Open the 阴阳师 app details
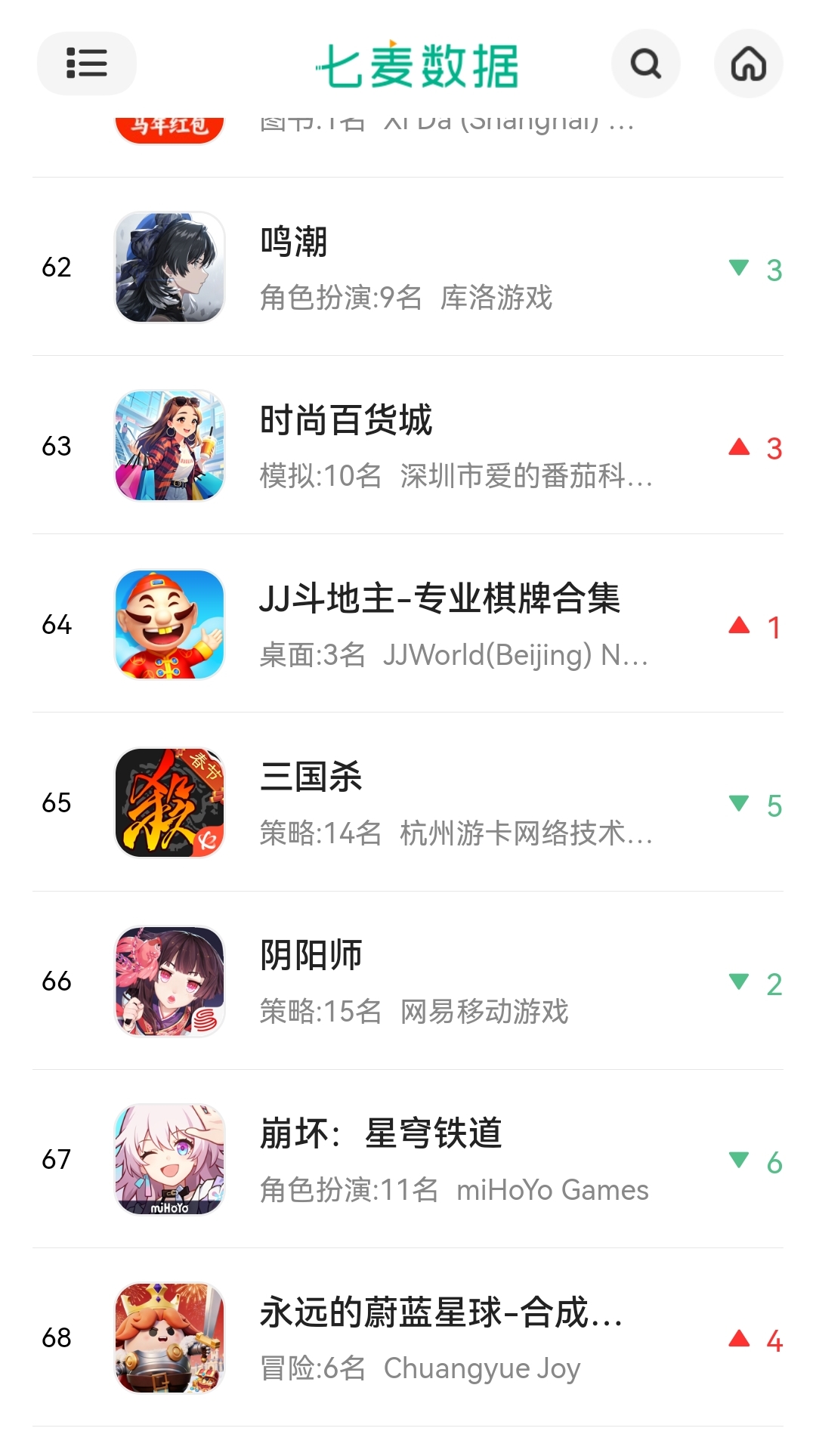 click(408, 981)
